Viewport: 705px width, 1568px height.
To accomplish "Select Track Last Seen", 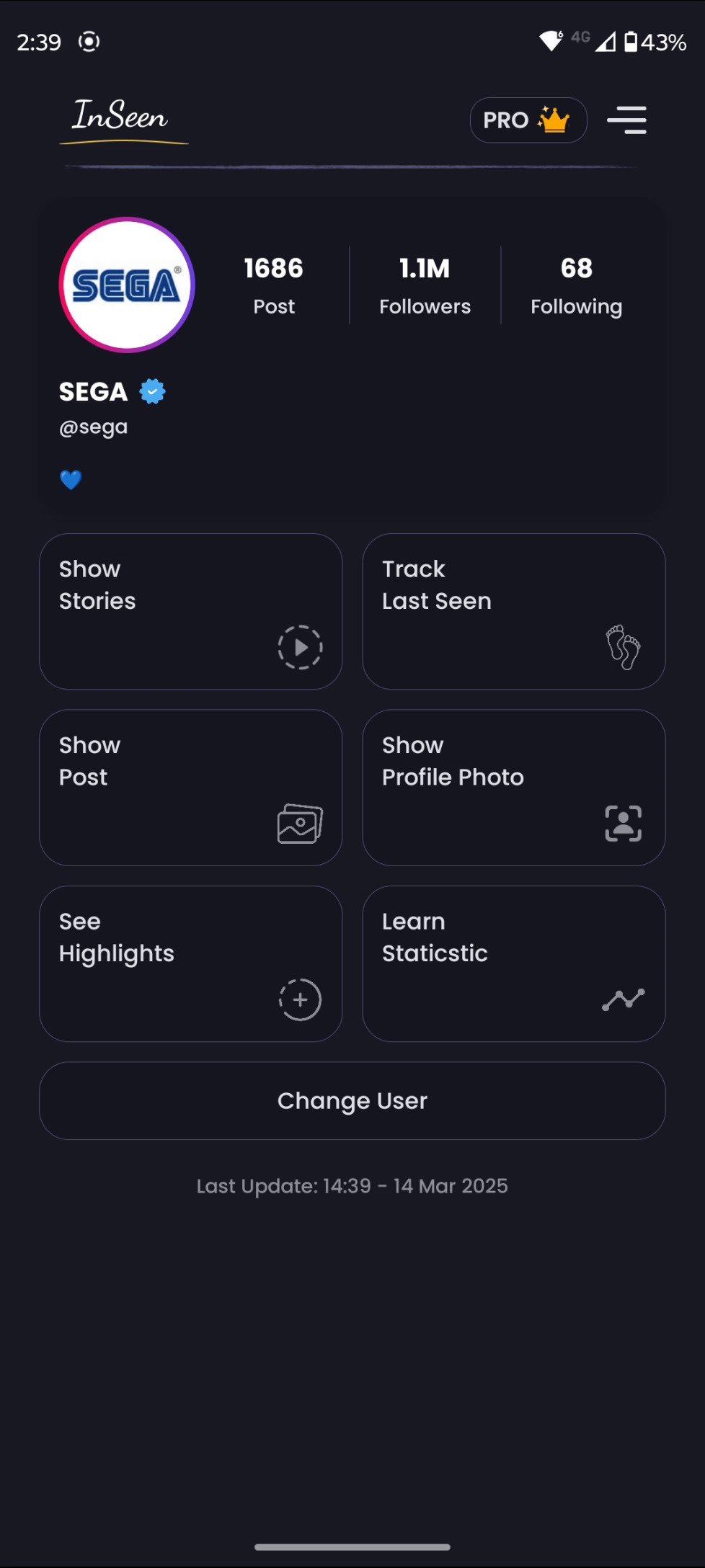I will click(x=513, y=611).
